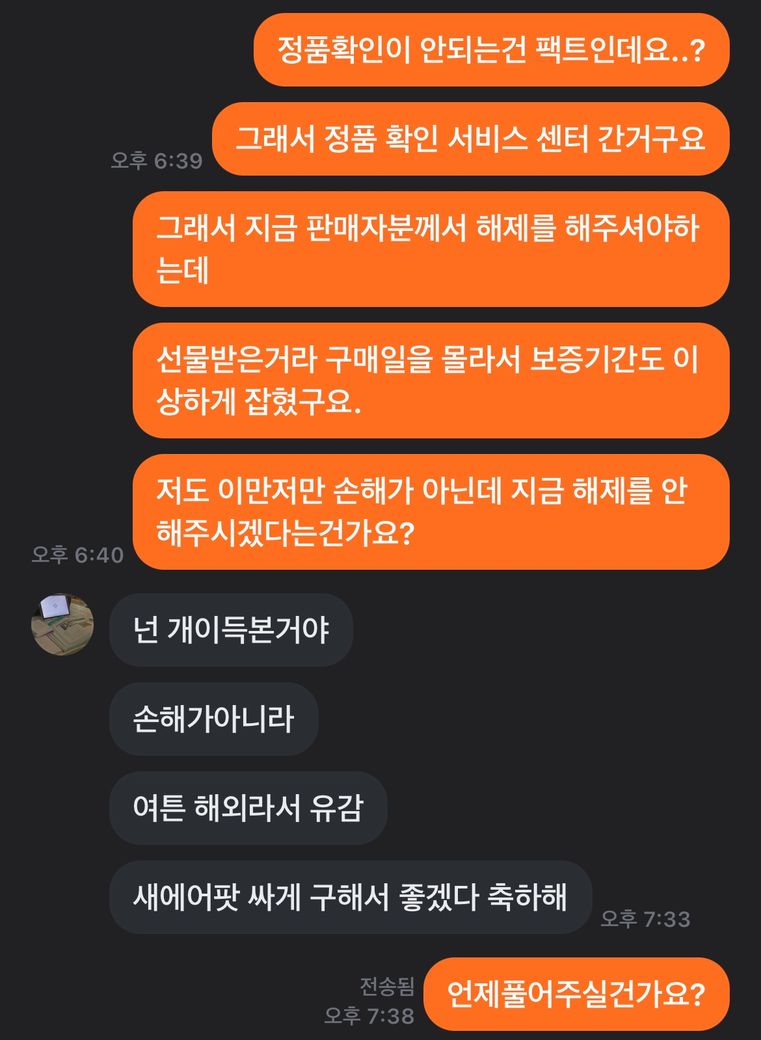761x1040 pixels.
Task: Open the seller's profile picture
Action: [63, 624]
